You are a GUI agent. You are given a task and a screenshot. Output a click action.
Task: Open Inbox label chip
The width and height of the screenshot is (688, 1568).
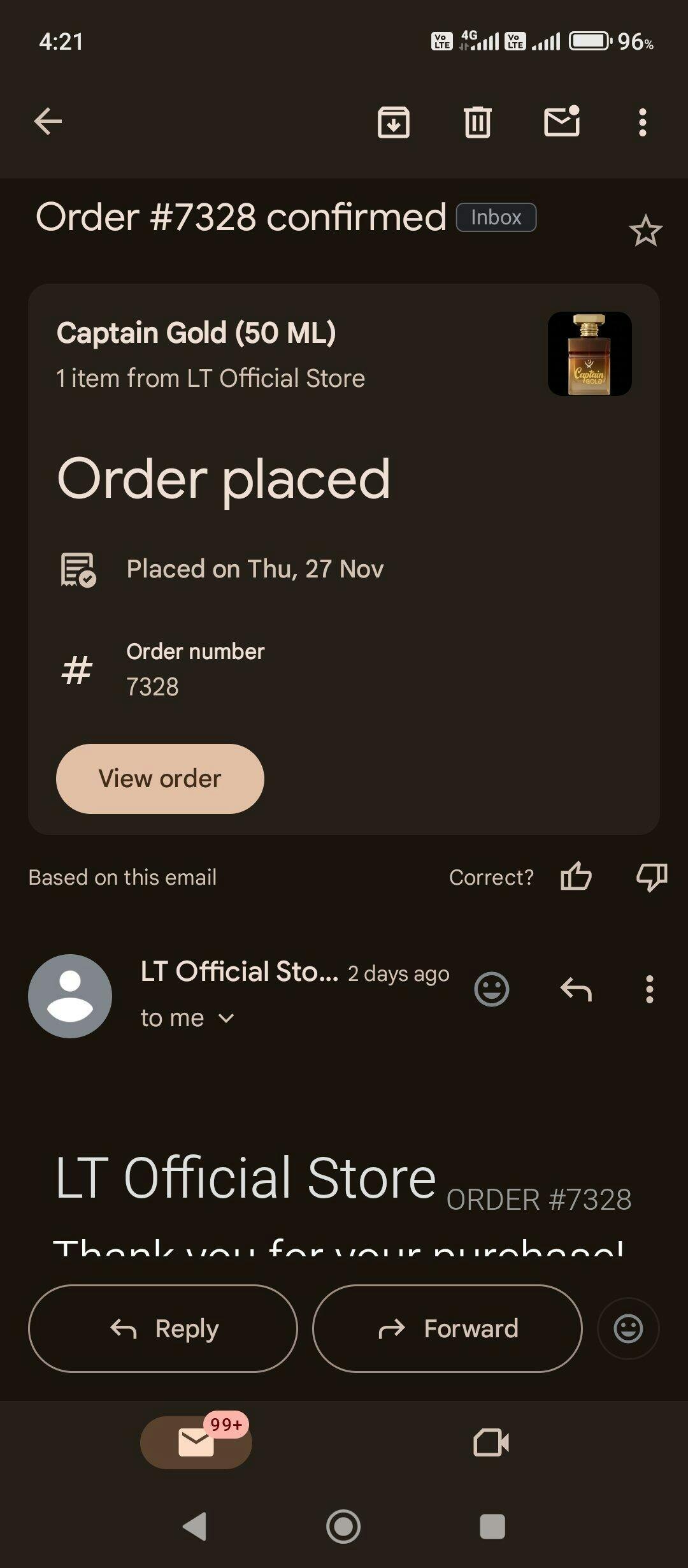coord(496,217)
